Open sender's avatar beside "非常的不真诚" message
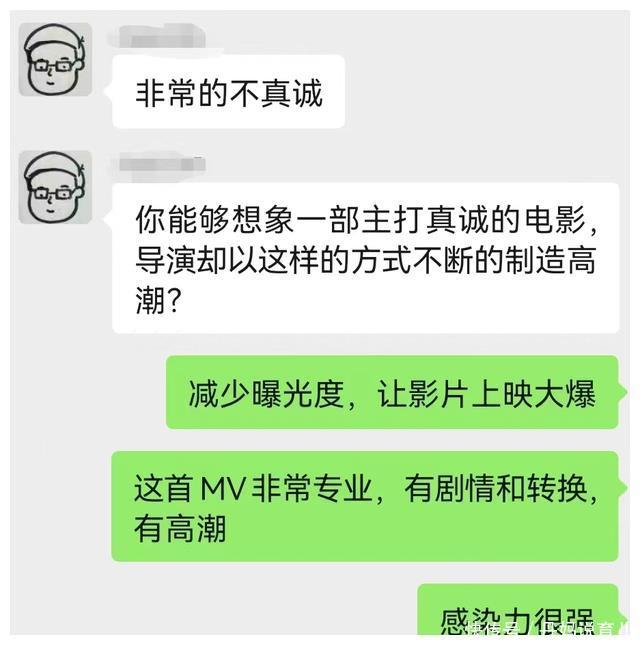The height and width of the screenshot is (645, 640). point(55,61)
